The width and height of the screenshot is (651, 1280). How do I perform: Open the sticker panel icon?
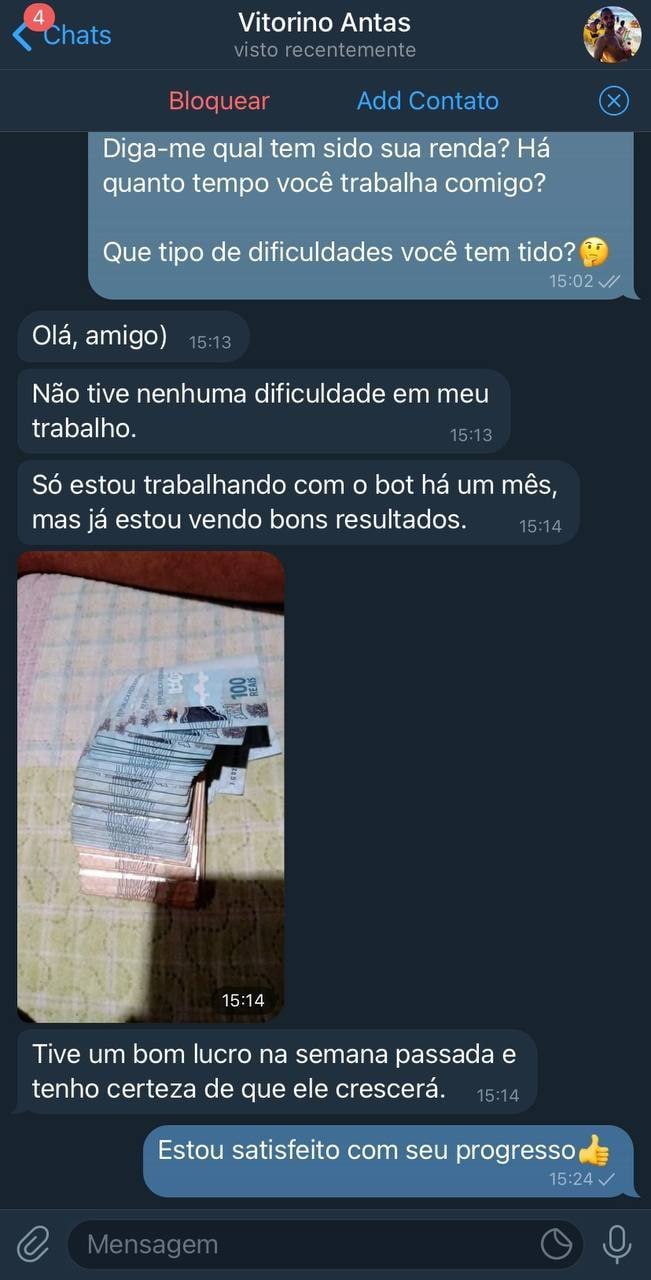556,1244
